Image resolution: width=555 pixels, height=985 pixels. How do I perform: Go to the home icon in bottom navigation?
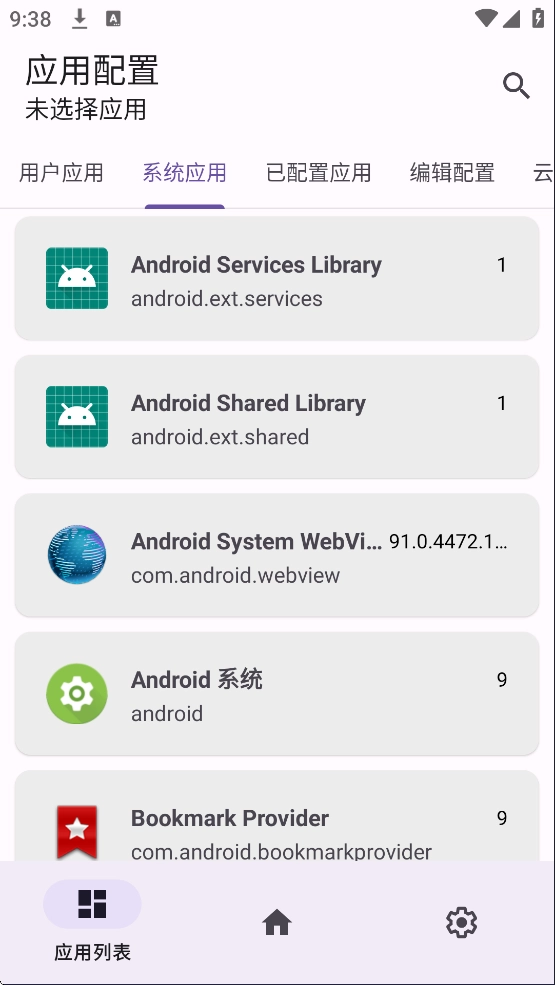(x=277, y=922)
